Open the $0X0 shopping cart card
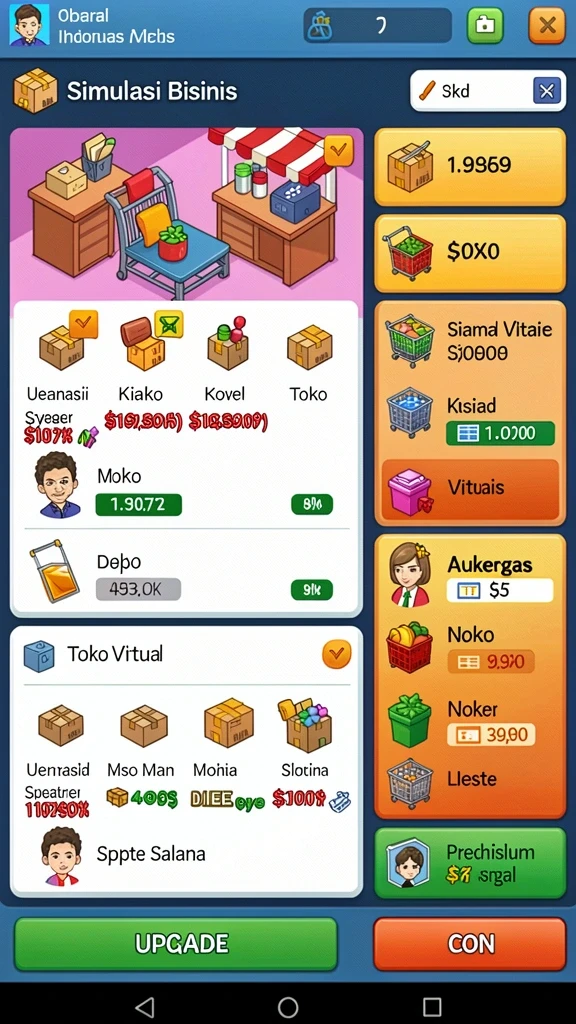 tap(470, 253)
